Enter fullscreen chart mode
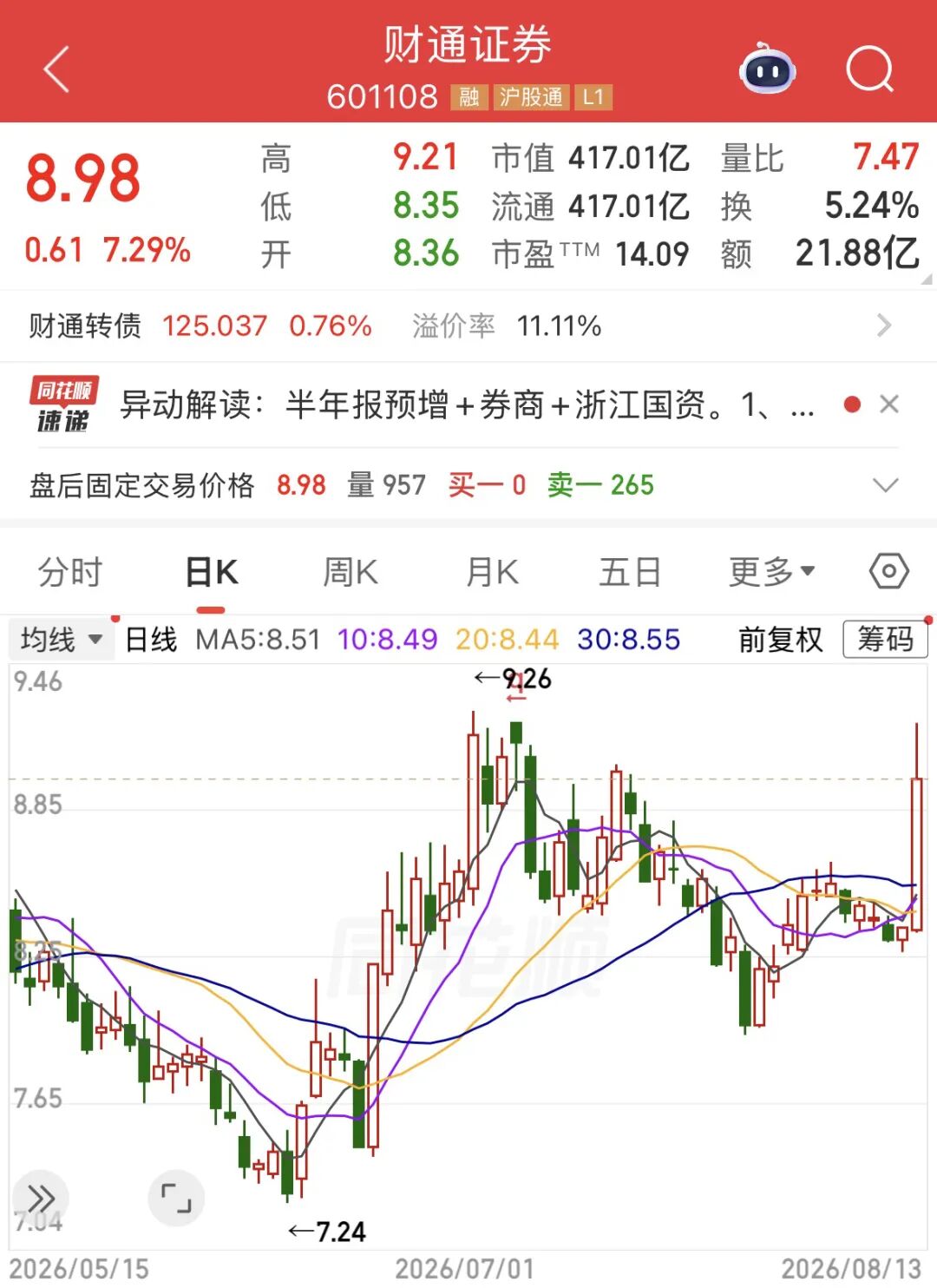The image size is (937, 1288). click(176, 1199)
